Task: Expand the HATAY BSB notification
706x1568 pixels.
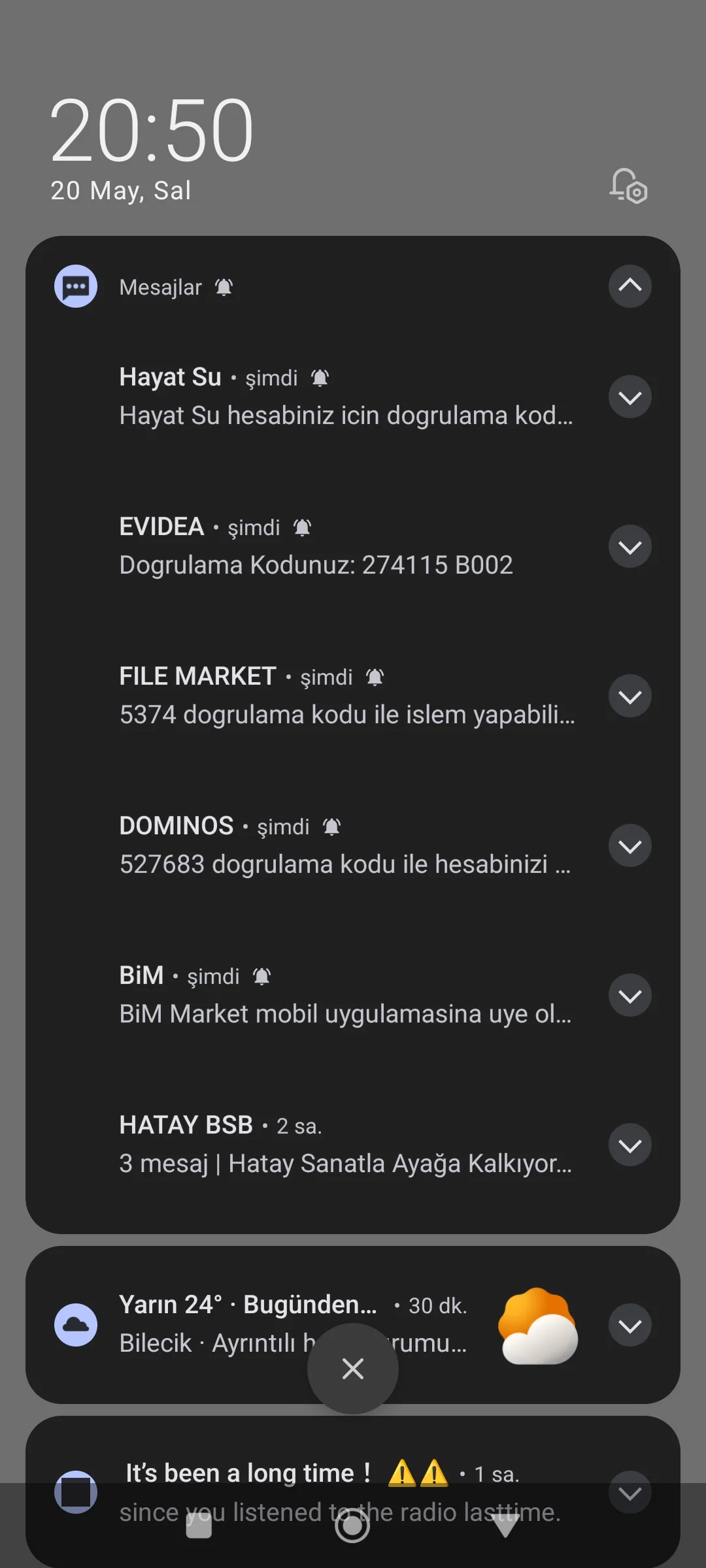Action: click(630, 1145)
